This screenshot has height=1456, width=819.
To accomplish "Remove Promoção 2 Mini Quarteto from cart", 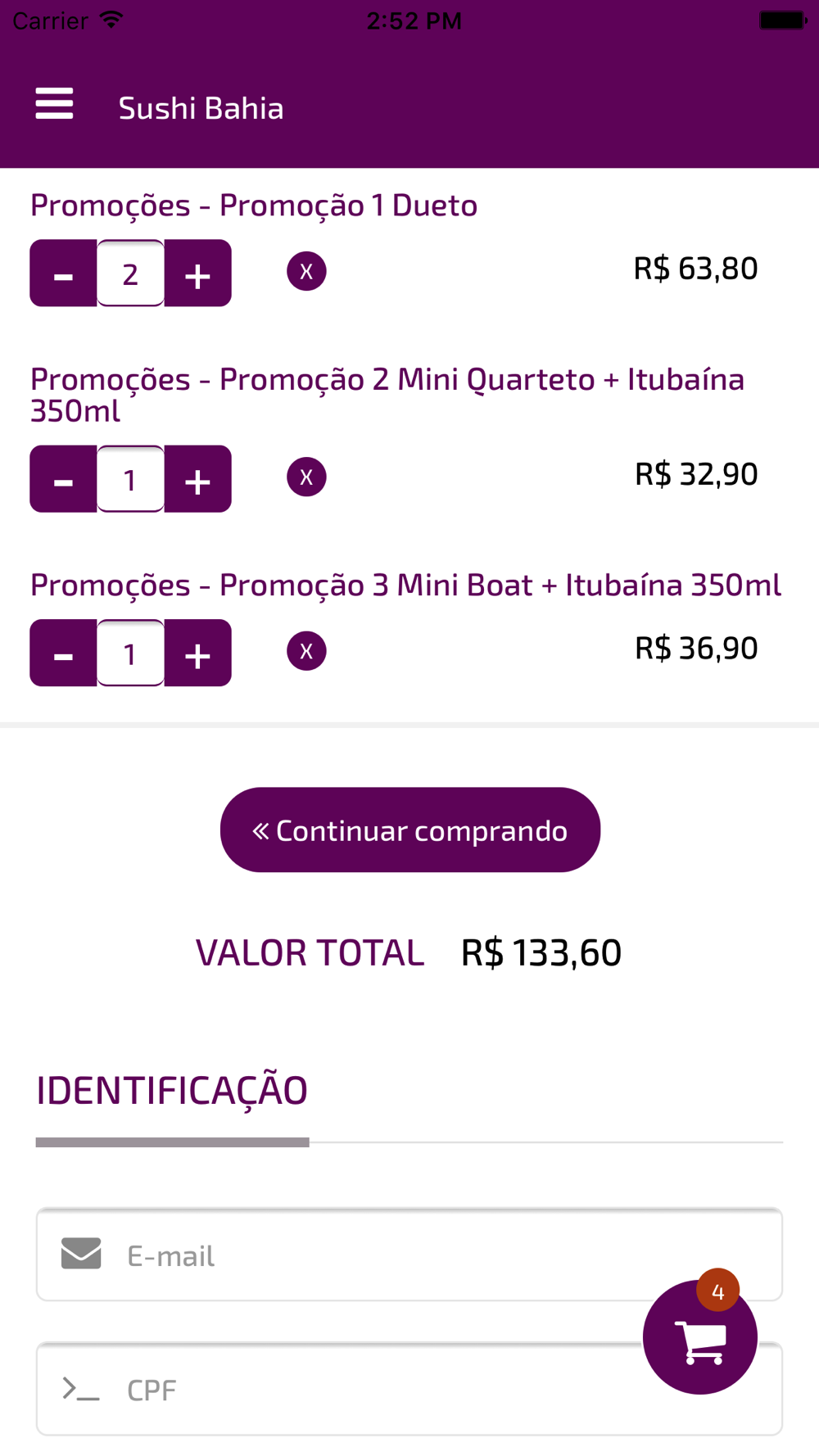I will [x=306, y=477].
